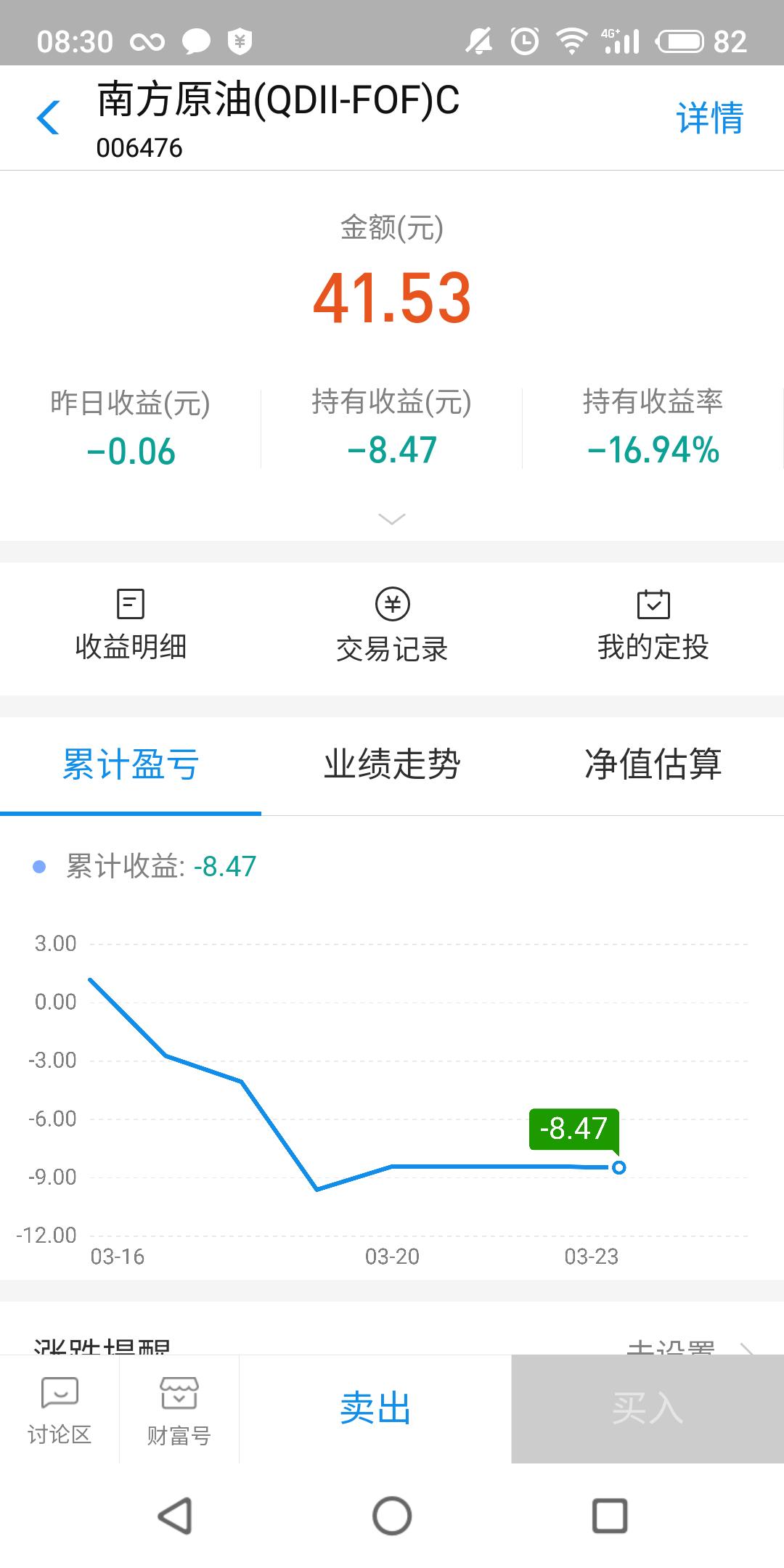
Task: View 交易记录 transaction records
Action: coord(392,626)
